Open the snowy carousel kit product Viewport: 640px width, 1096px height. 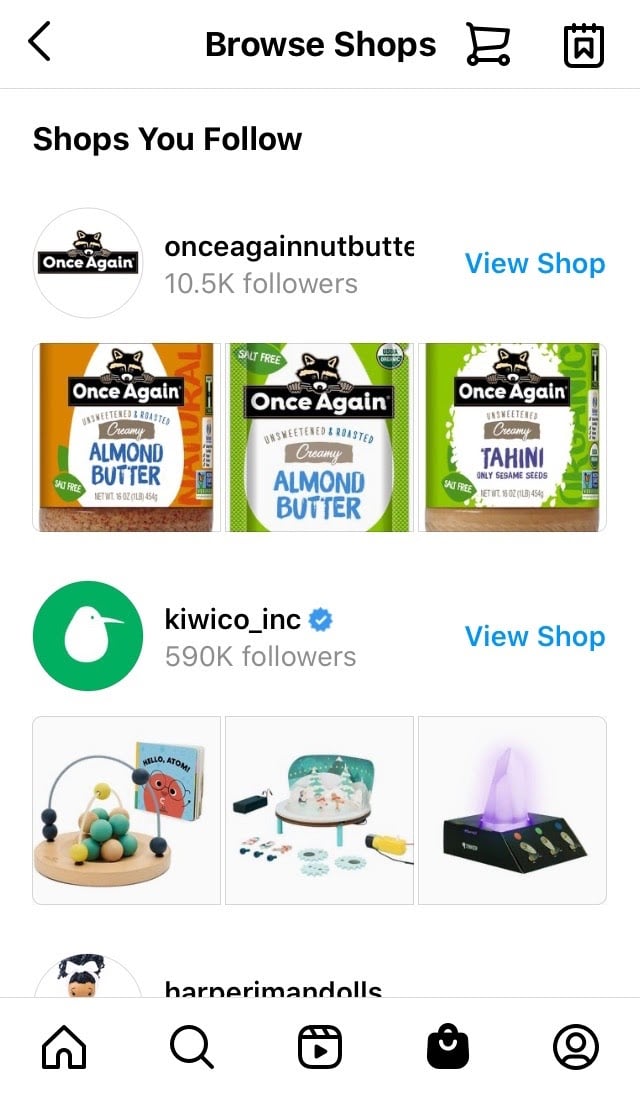(x=319, y=810)
